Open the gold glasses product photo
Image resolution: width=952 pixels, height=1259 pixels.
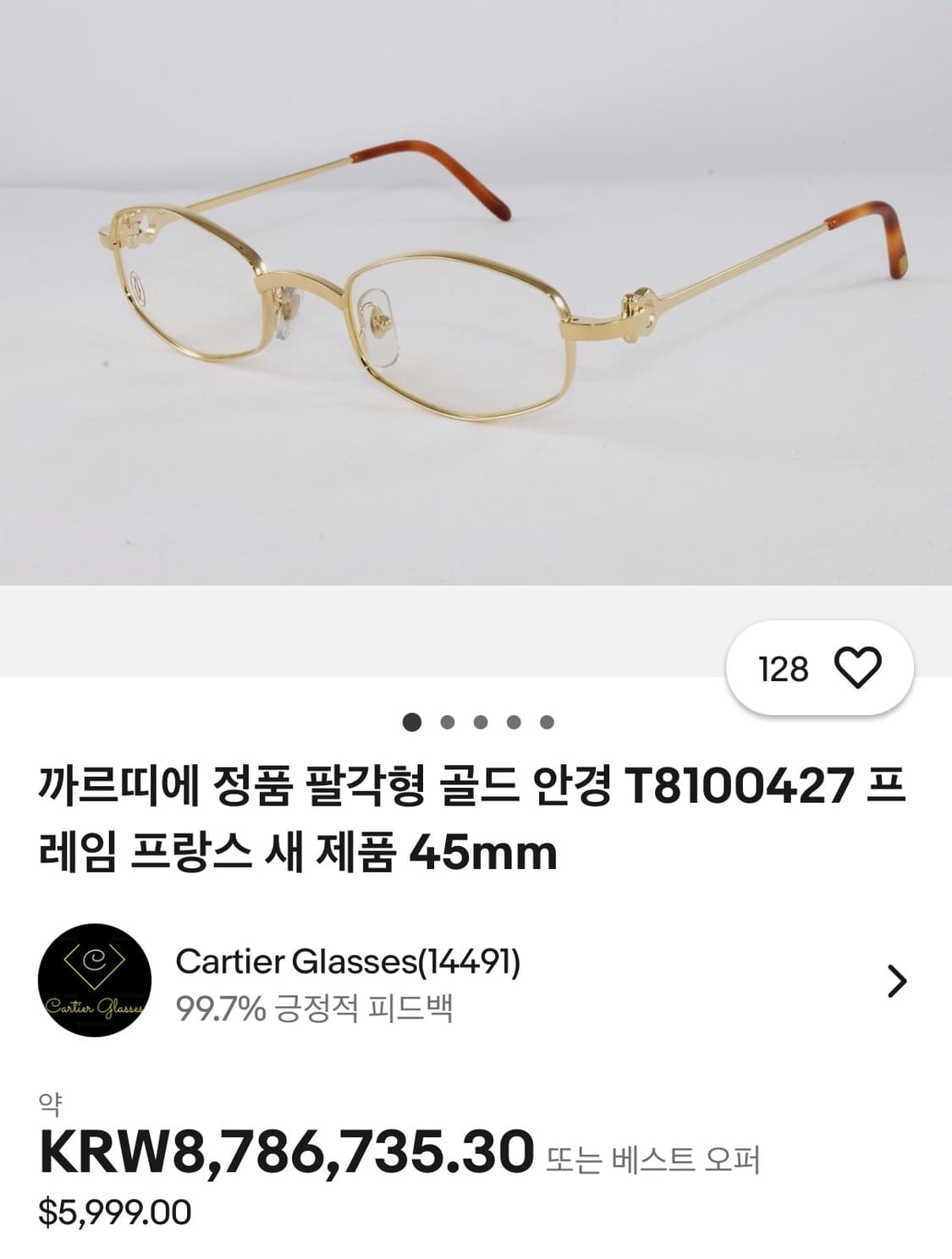[476, 296]
